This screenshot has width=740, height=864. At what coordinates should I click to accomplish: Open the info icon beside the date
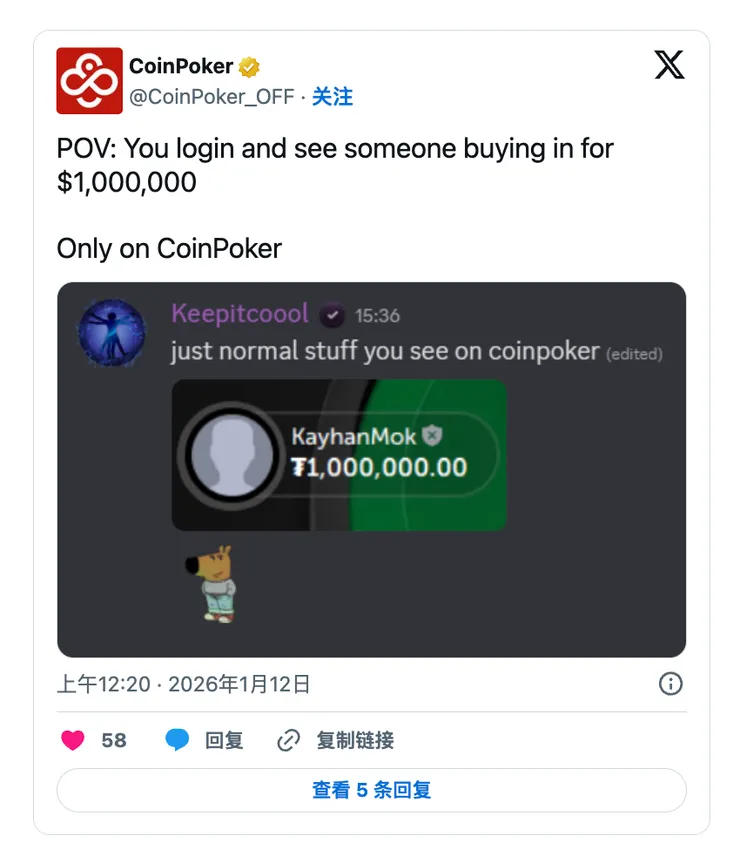point(670,684)
